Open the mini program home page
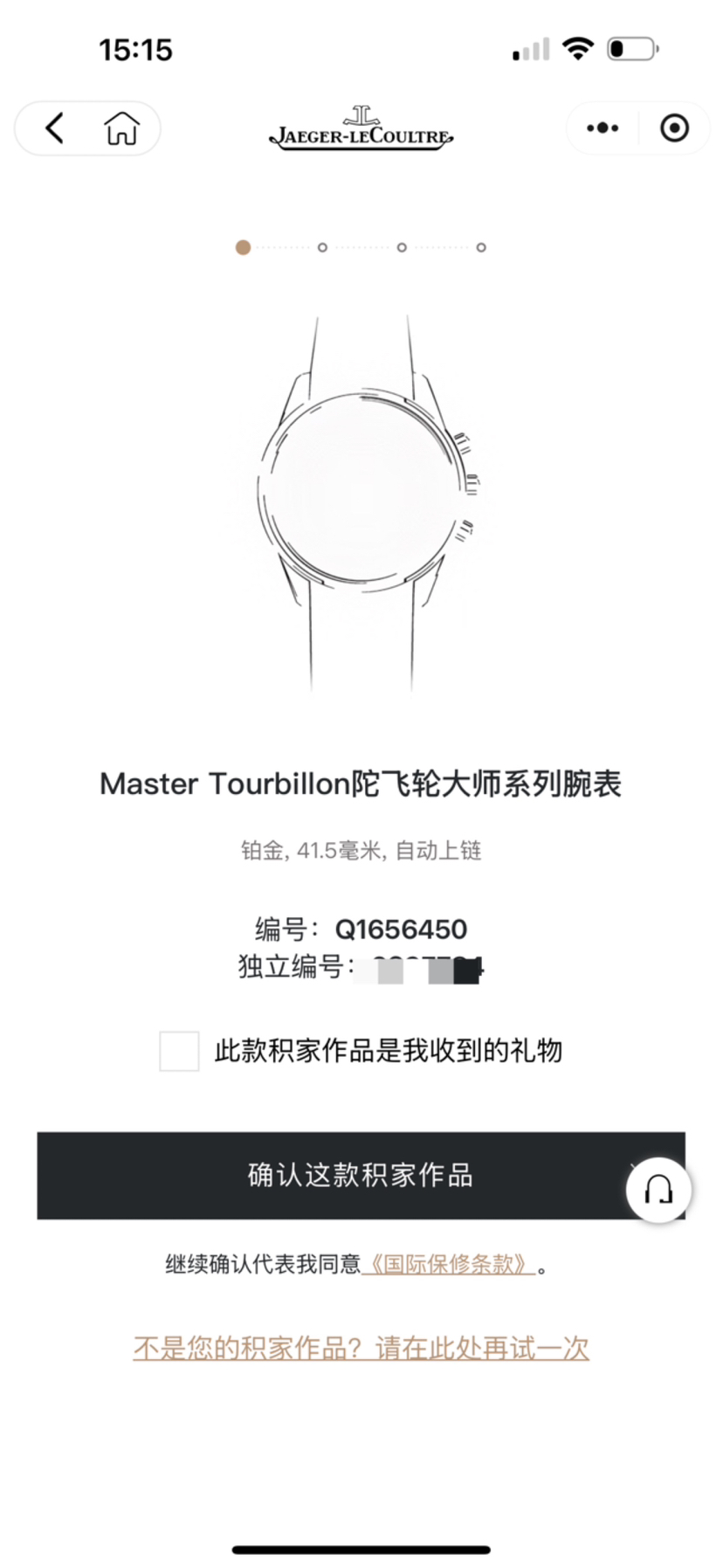 (121, 128)
